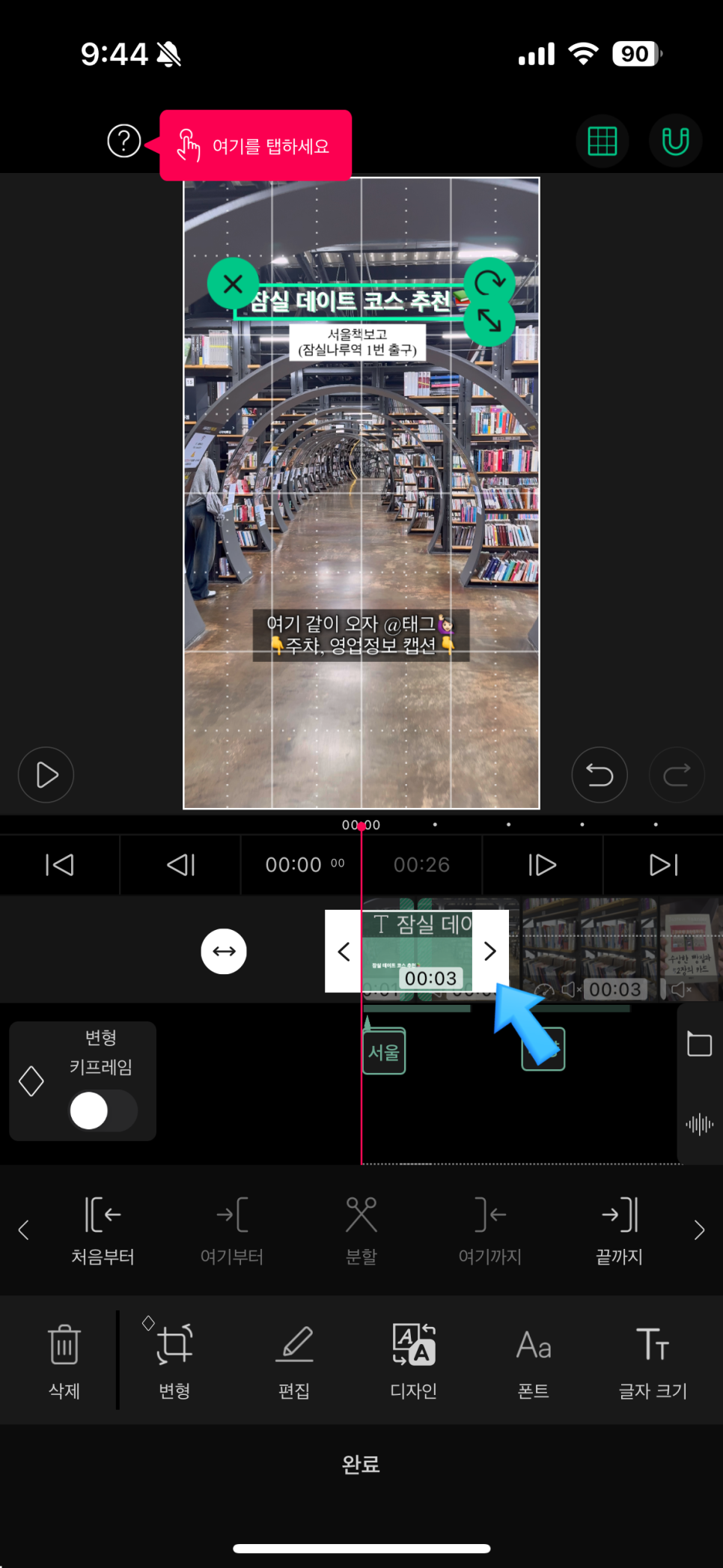Play the video preview

tap(46, 774)
